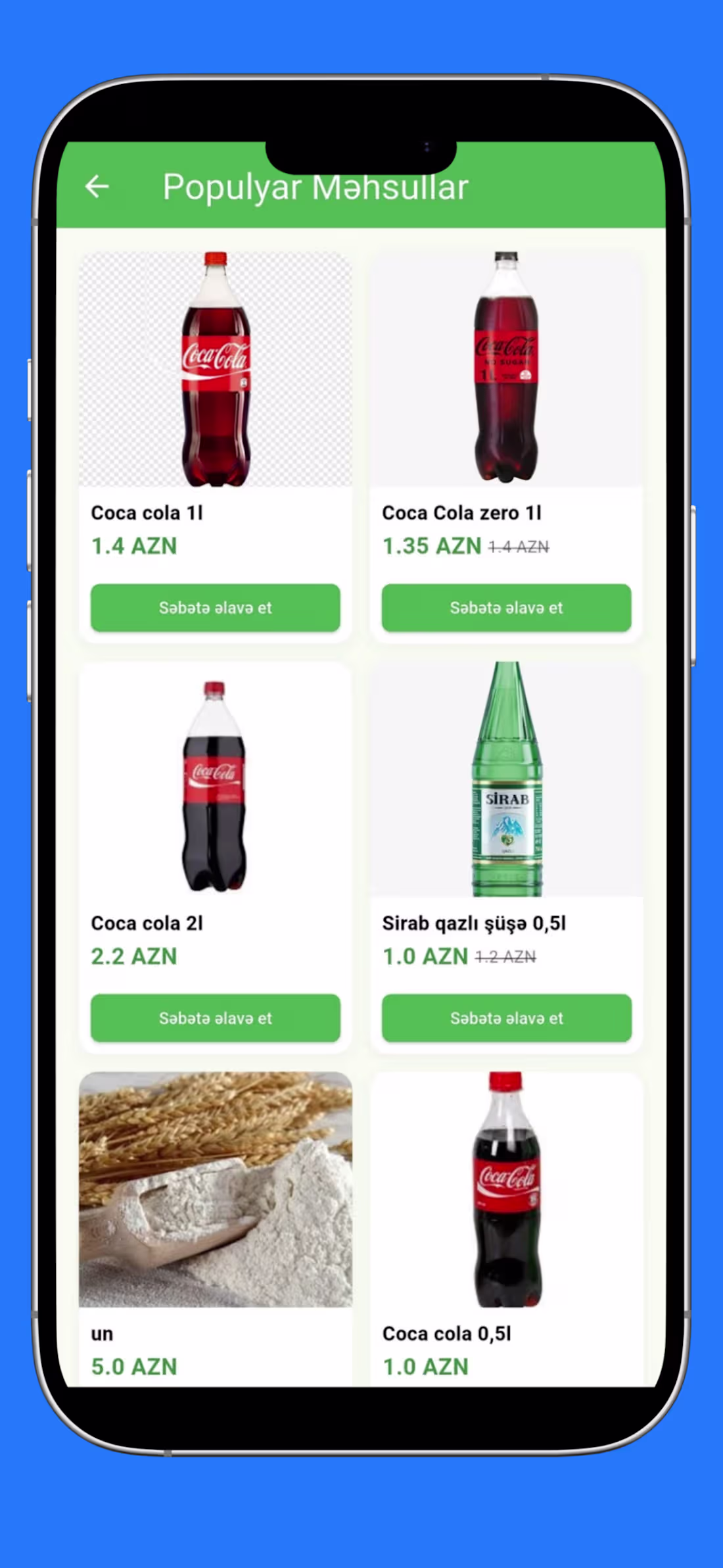Open the un flour product image
This screenshot has width=723, height=1568.
click(216, 1190)
